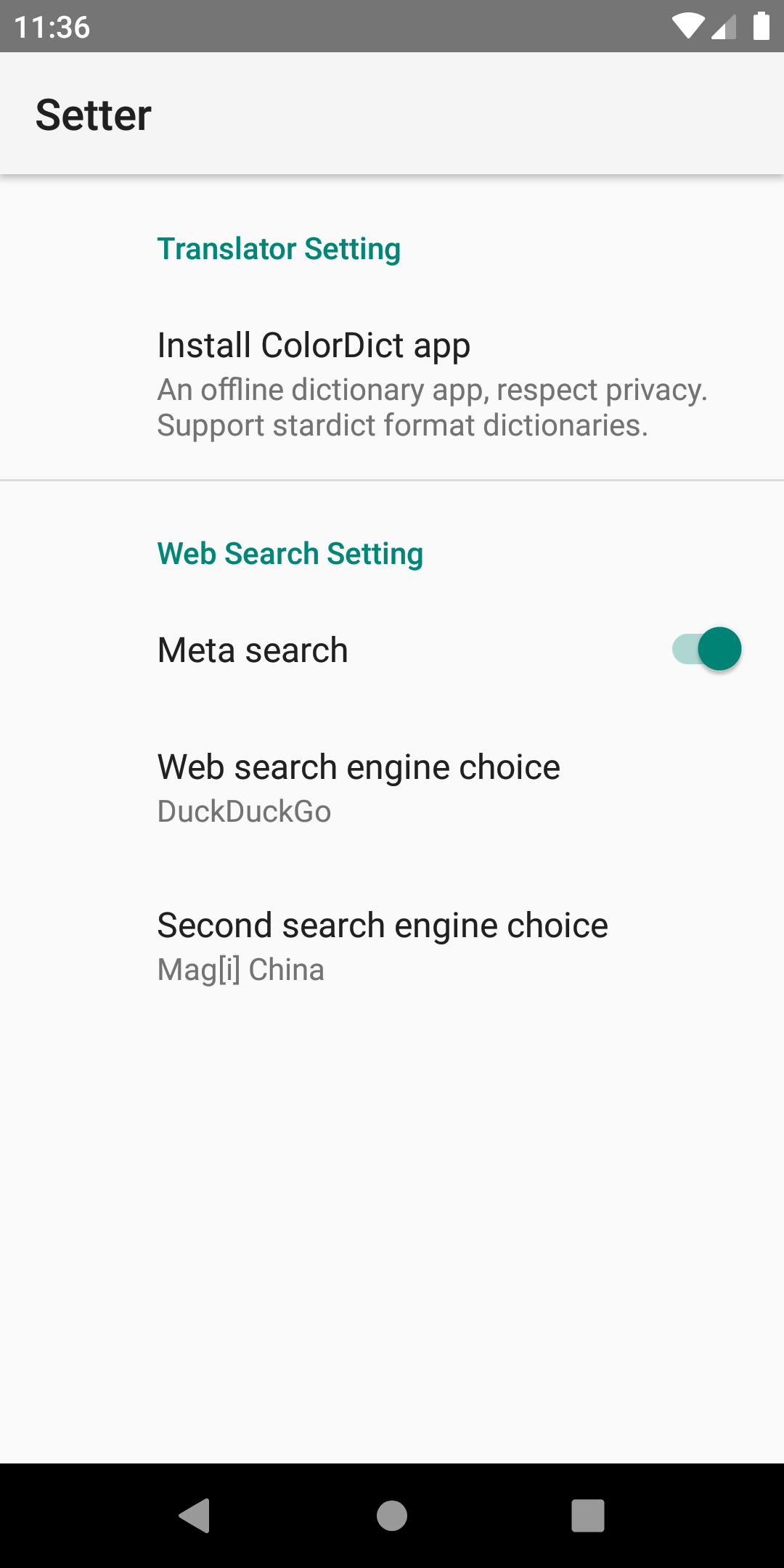This screenshot has height=1568, width=784.
Task: Open recent apps from the navigation bar
Action: 588,1516
